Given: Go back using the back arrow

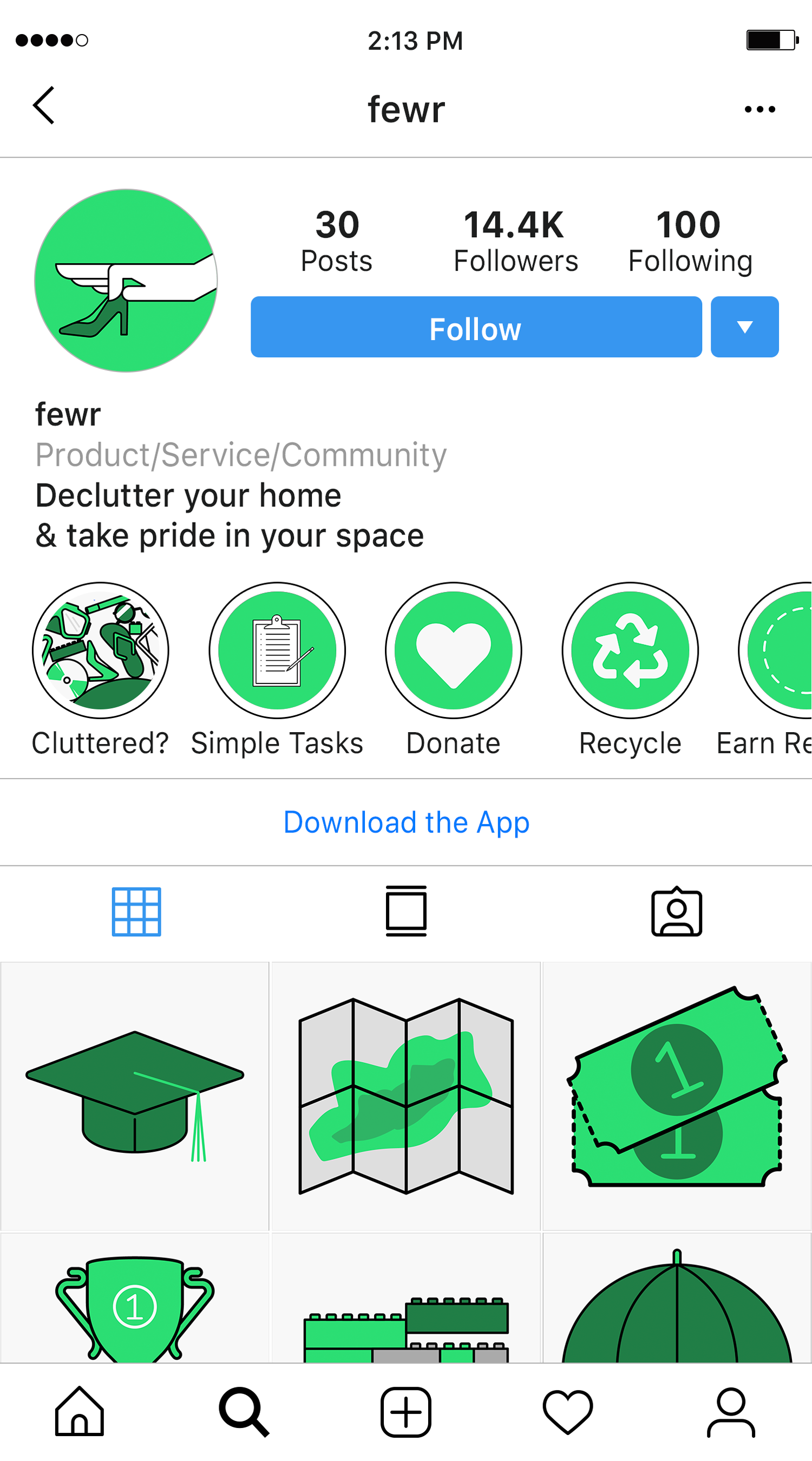Looking at the screenshot, I should 44,106.
